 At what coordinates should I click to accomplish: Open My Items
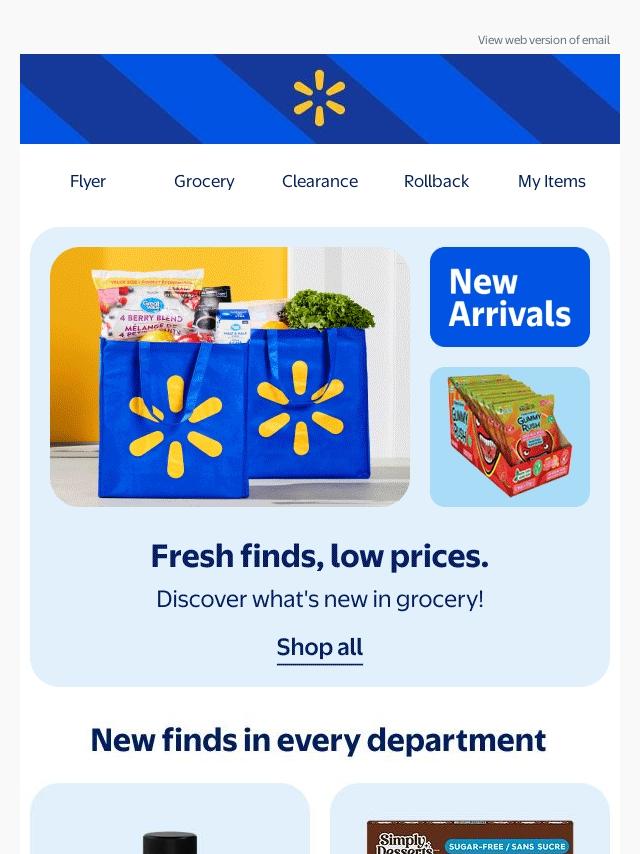[x=552, y=181]
